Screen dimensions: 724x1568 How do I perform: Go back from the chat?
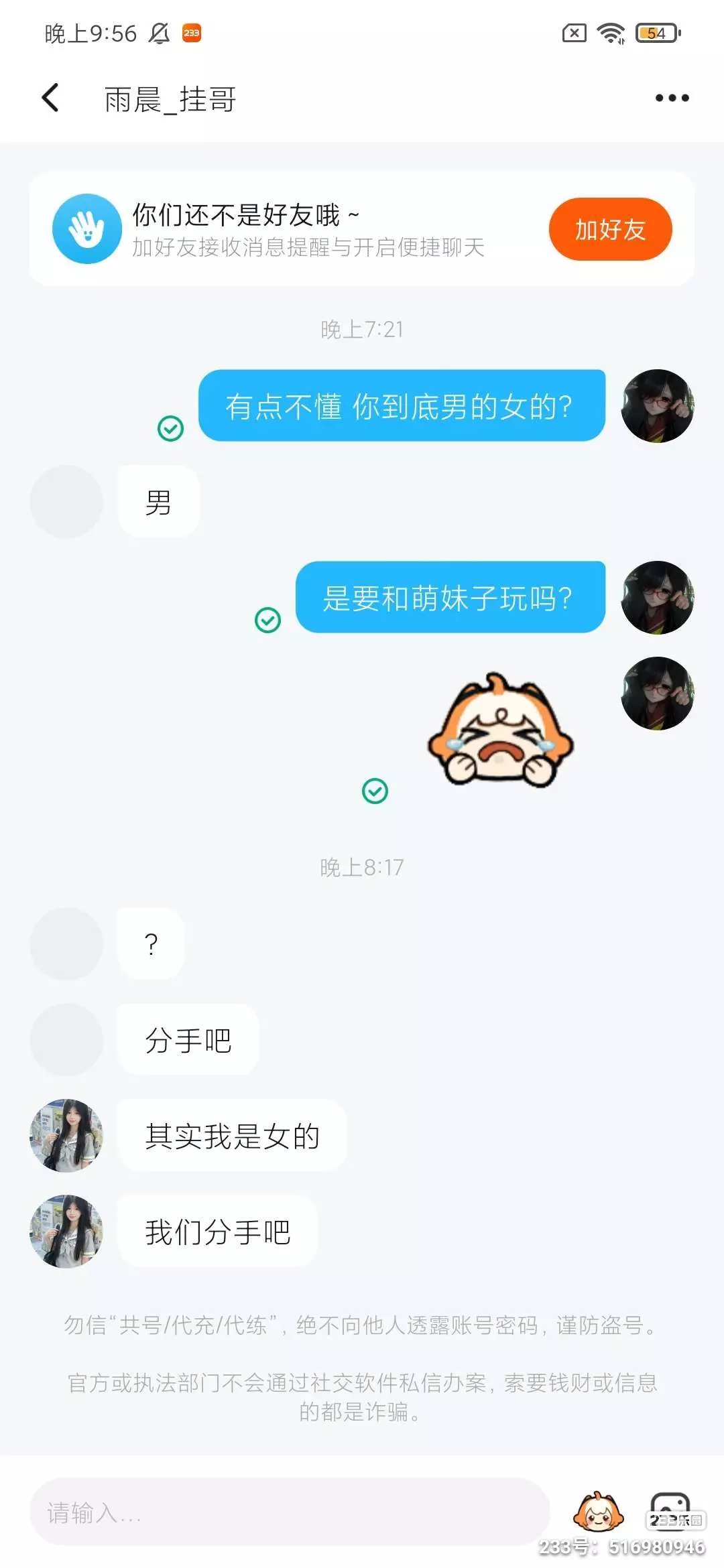51,98
